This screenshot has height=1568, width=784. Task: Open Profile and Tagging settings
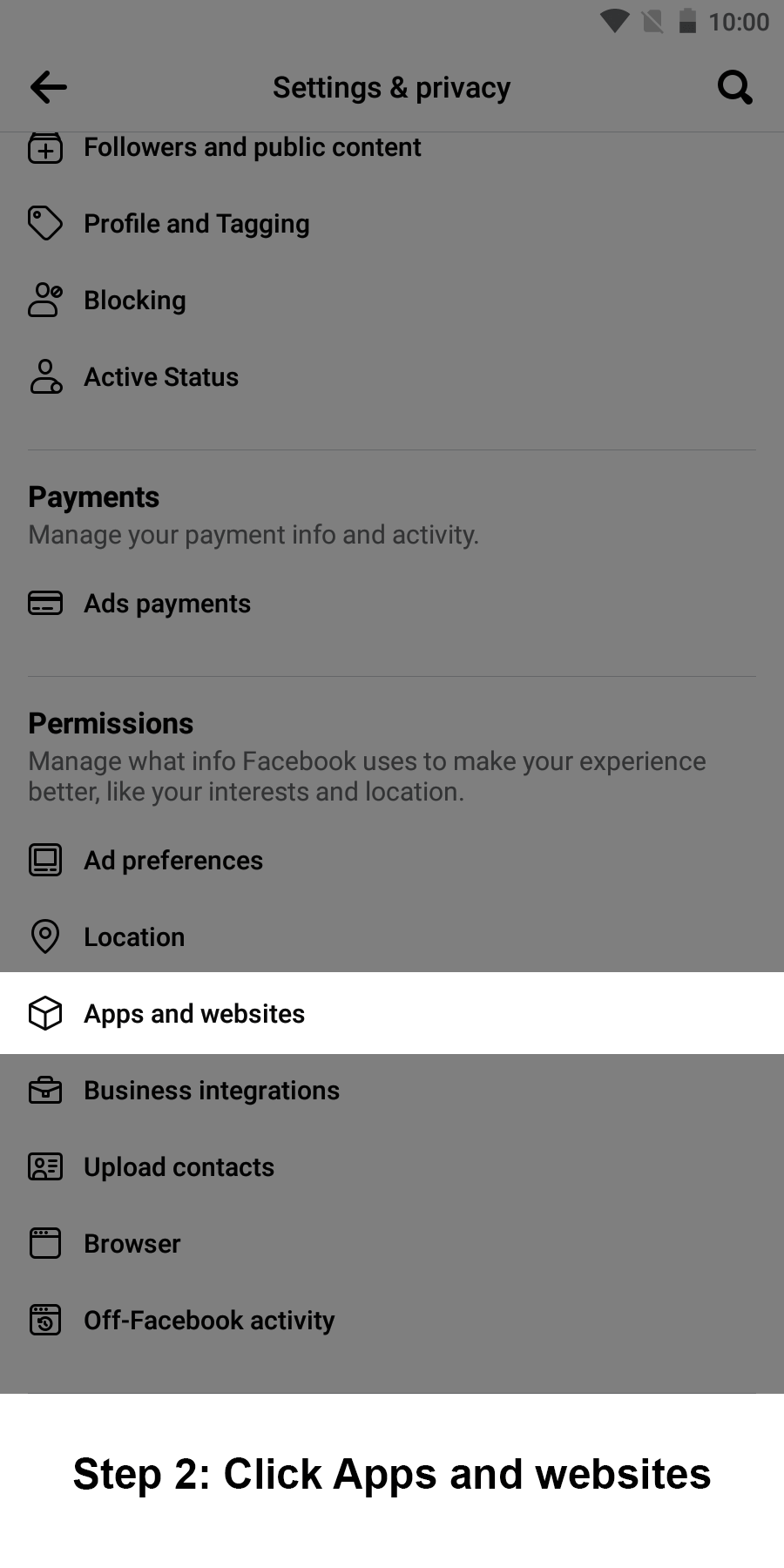click(196, 224)
